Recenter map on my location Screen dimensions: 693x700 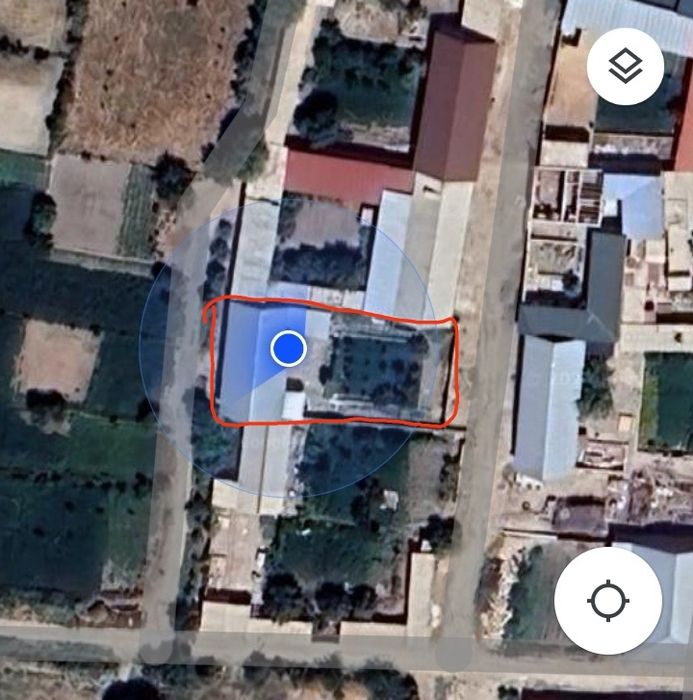608,601
